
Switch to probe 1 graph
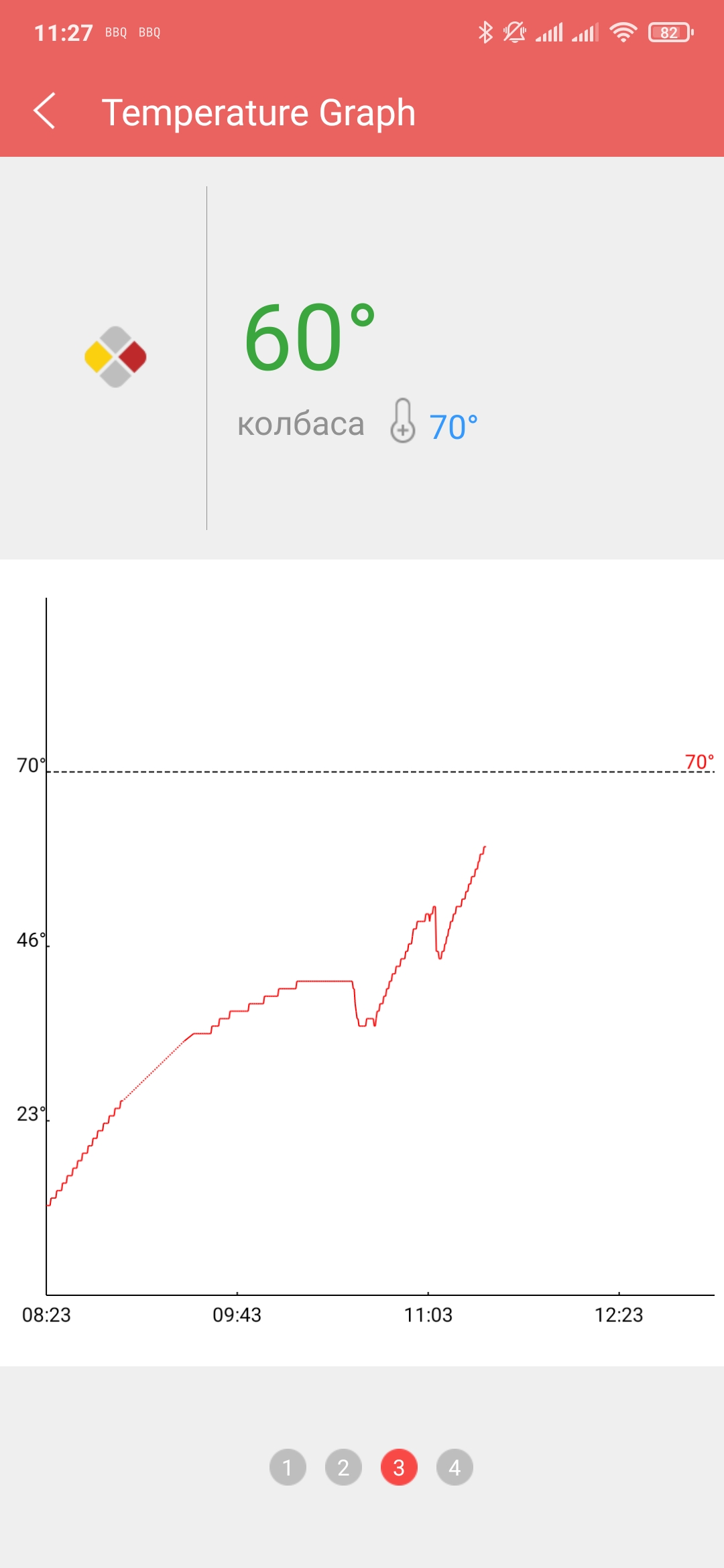[x=288, y=1467]
